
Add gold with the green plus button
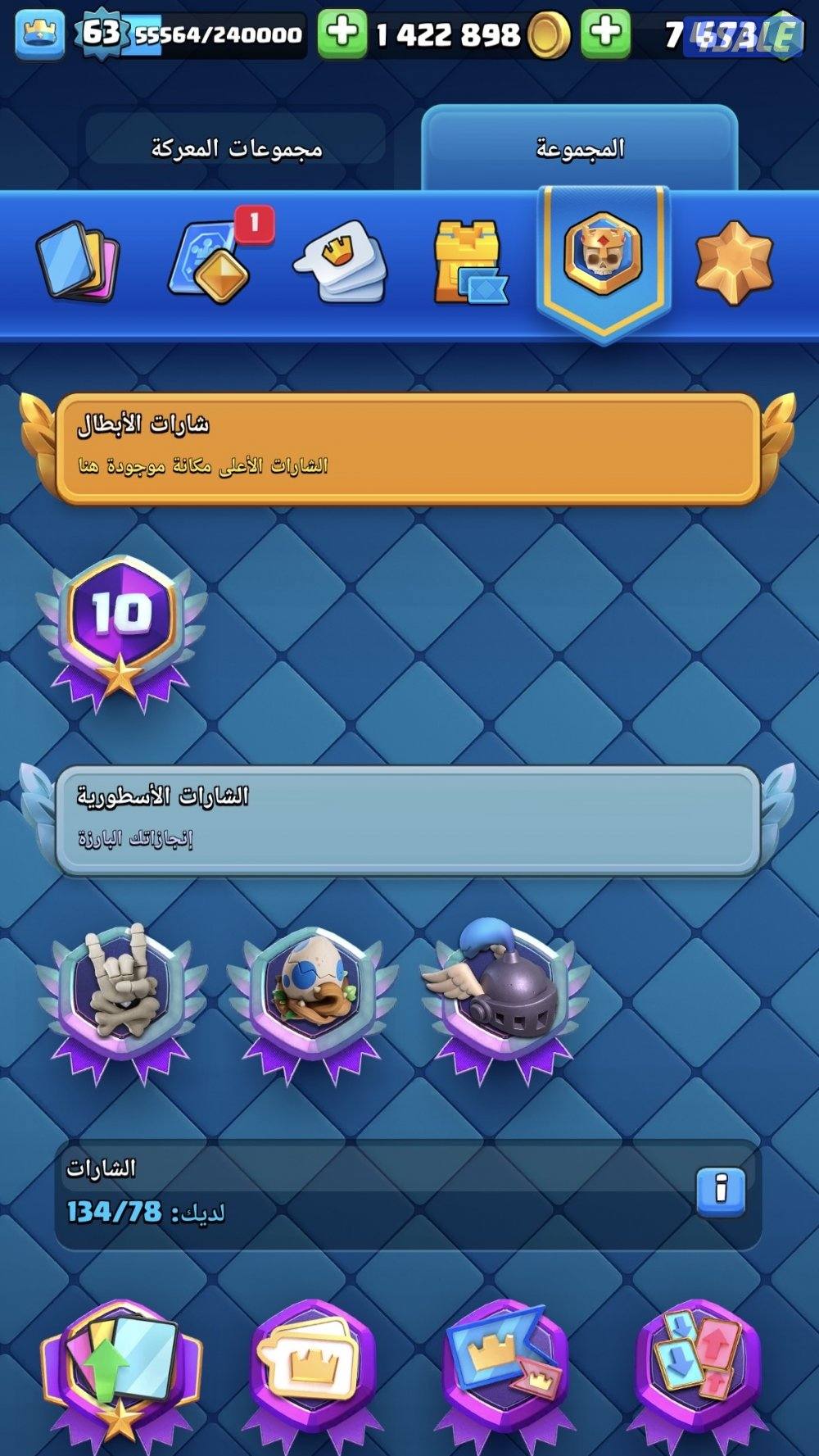pyautogui.click(x=605, y=34)
